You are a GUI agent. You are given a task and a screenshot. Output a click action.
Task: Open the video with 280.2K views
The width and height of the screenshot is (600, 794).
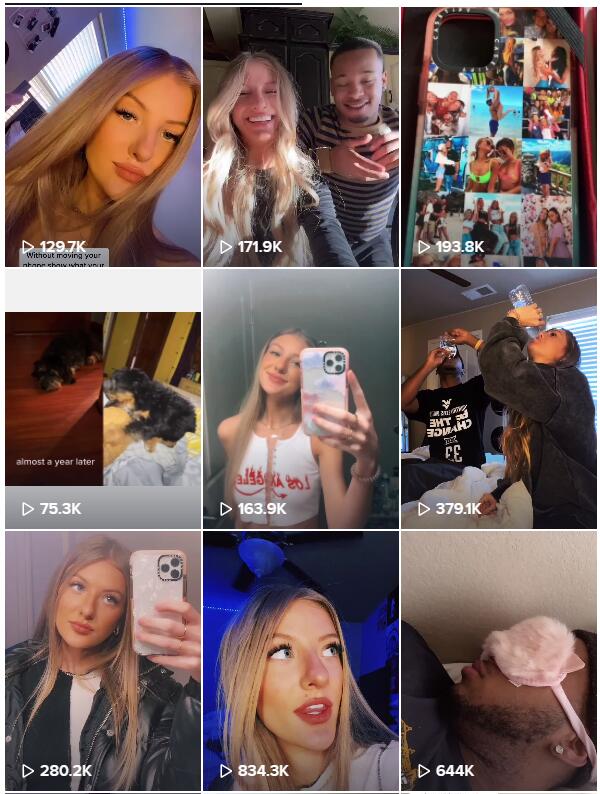tap(102, 661)
